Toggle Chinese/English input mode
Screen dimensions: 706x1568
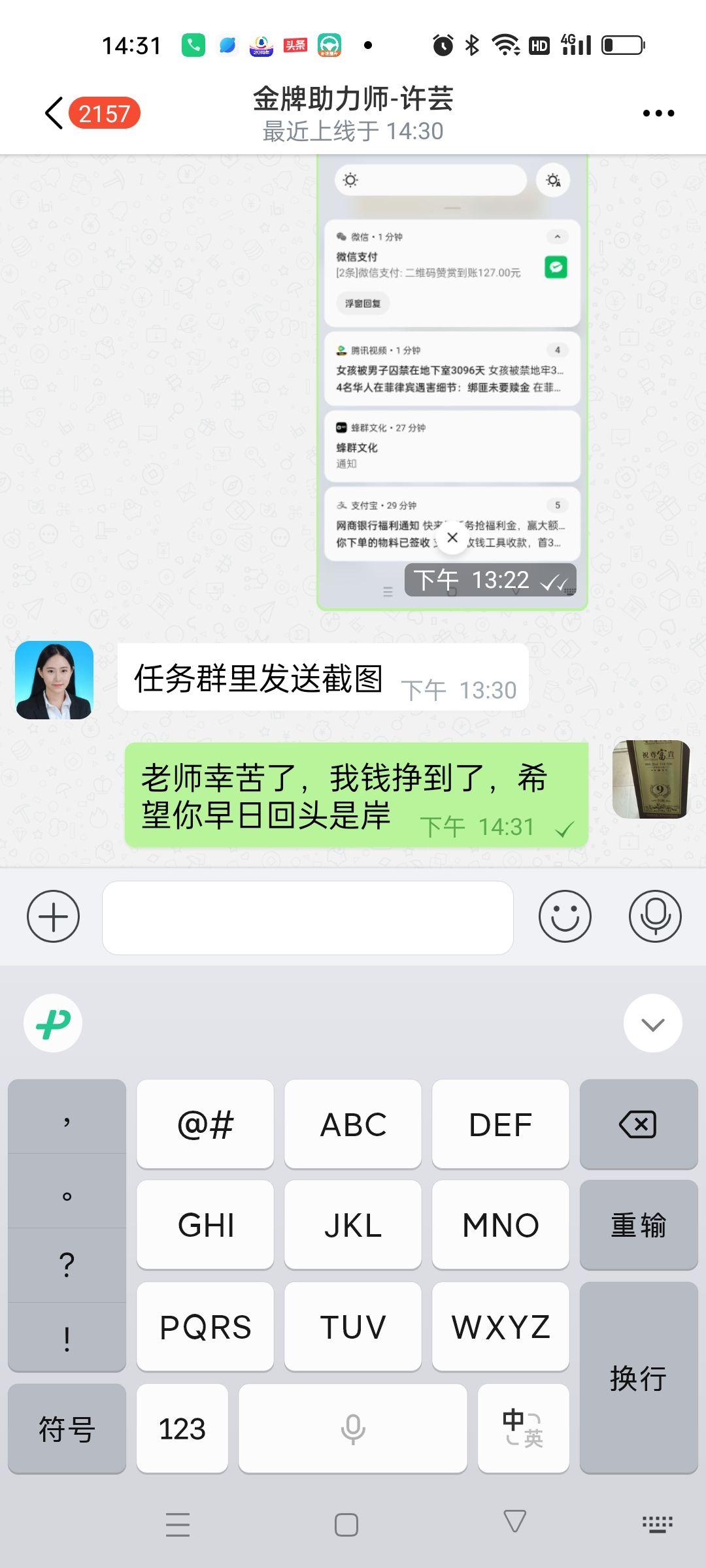(523, 1429)
